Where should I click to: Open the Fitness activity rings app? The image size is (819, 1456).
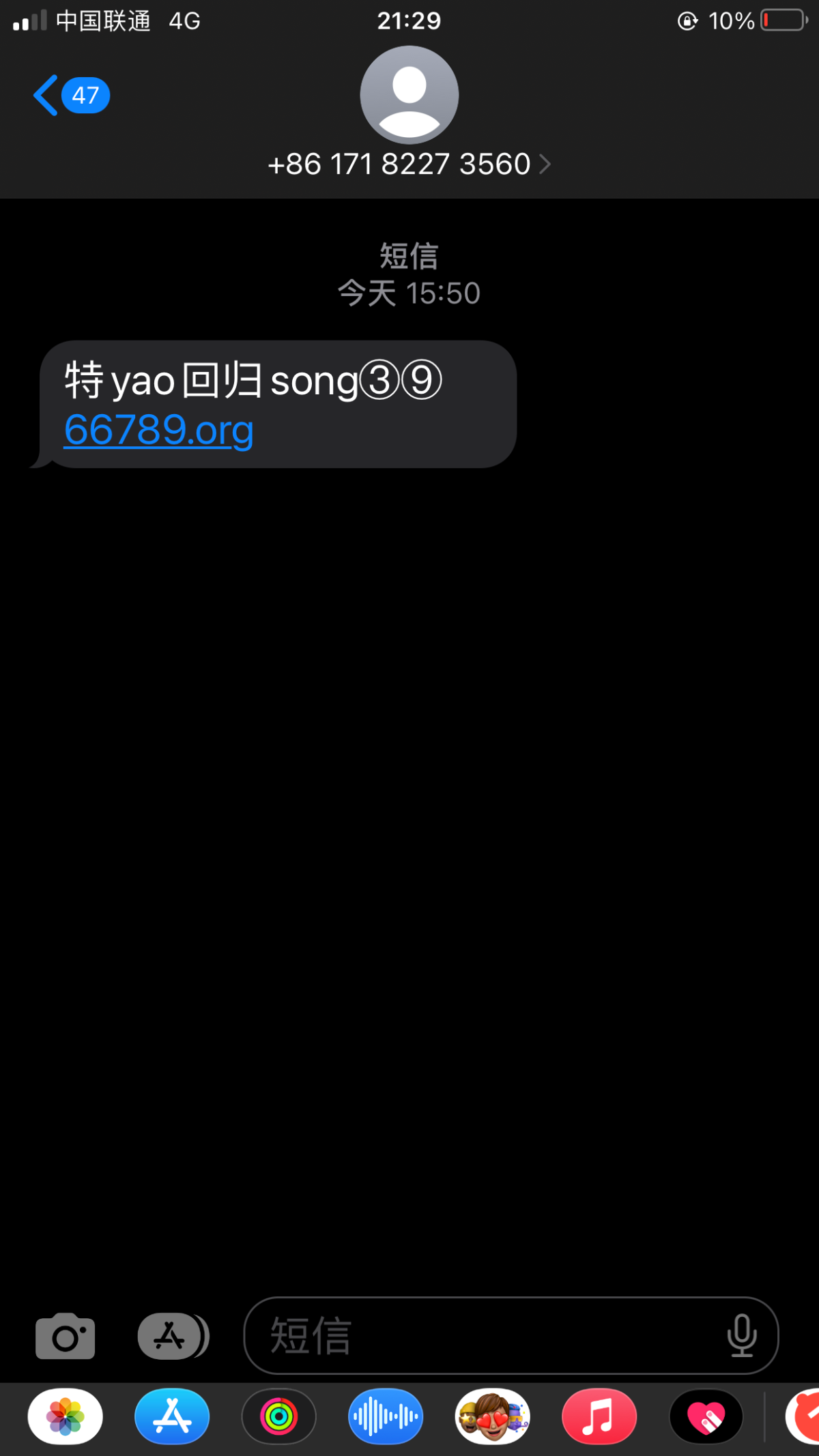(x=279, y=1418)
